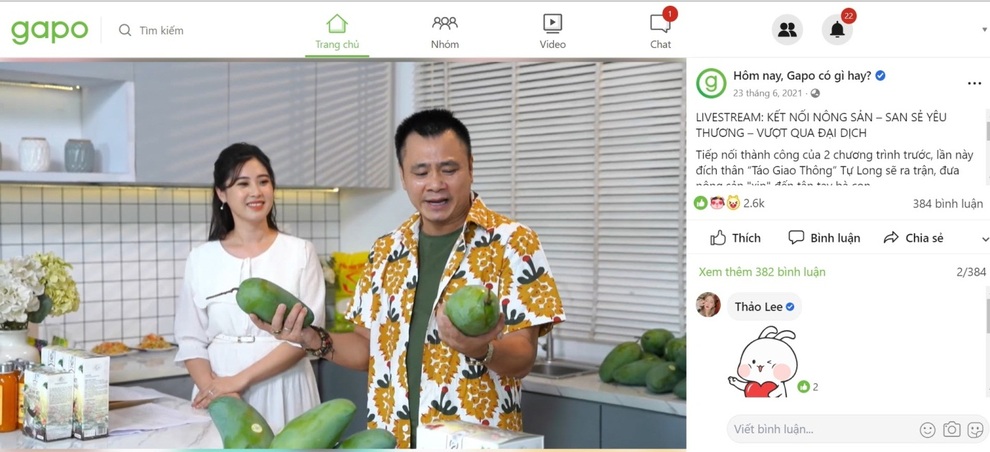Open the notifications bell
This screenshot has width=990, height=452.
(x=837, y=30)
